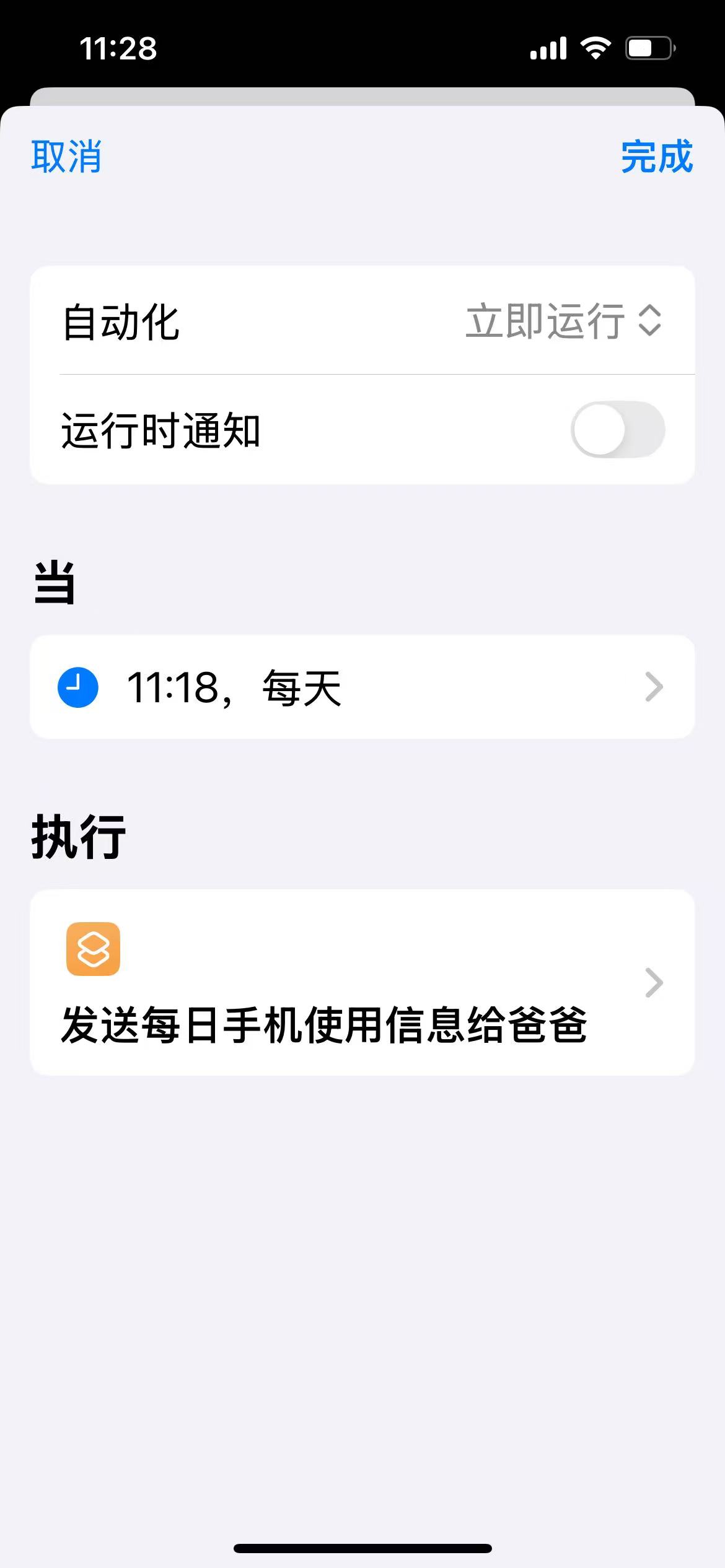The width and height of the screenshot is (725, 1568).
Task: Enable the 运行时通知 notification switch
Action: (620, 430)
